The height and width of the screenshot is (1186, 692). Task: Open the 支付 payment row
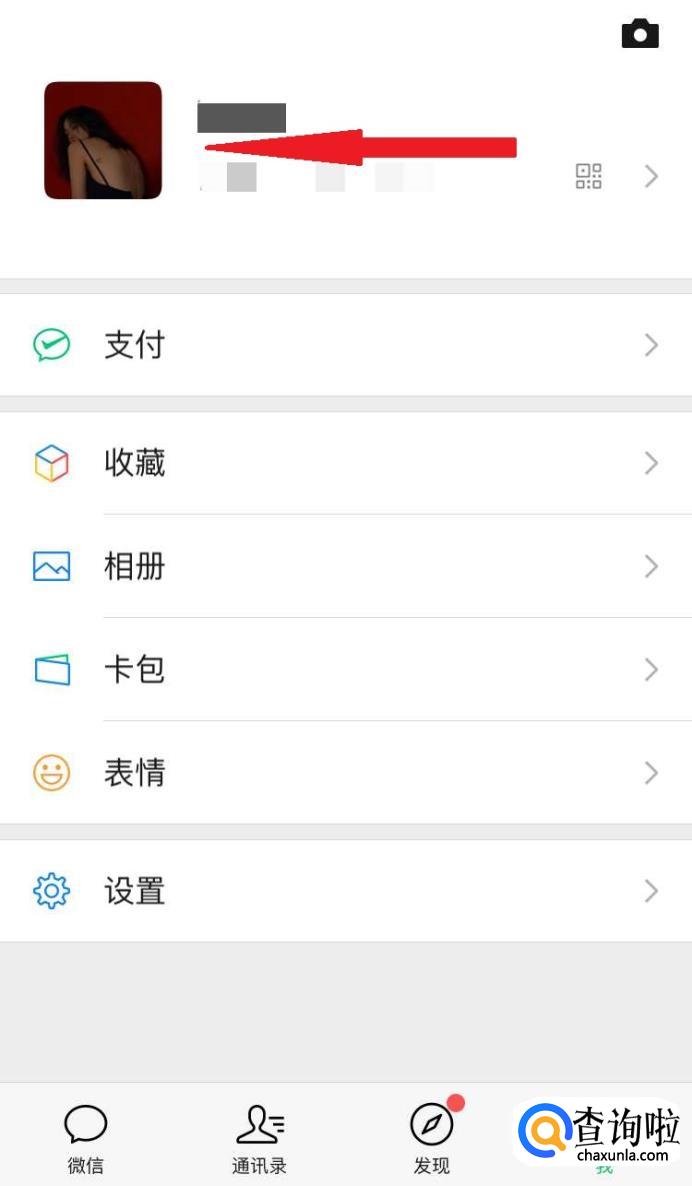point(345,345)
